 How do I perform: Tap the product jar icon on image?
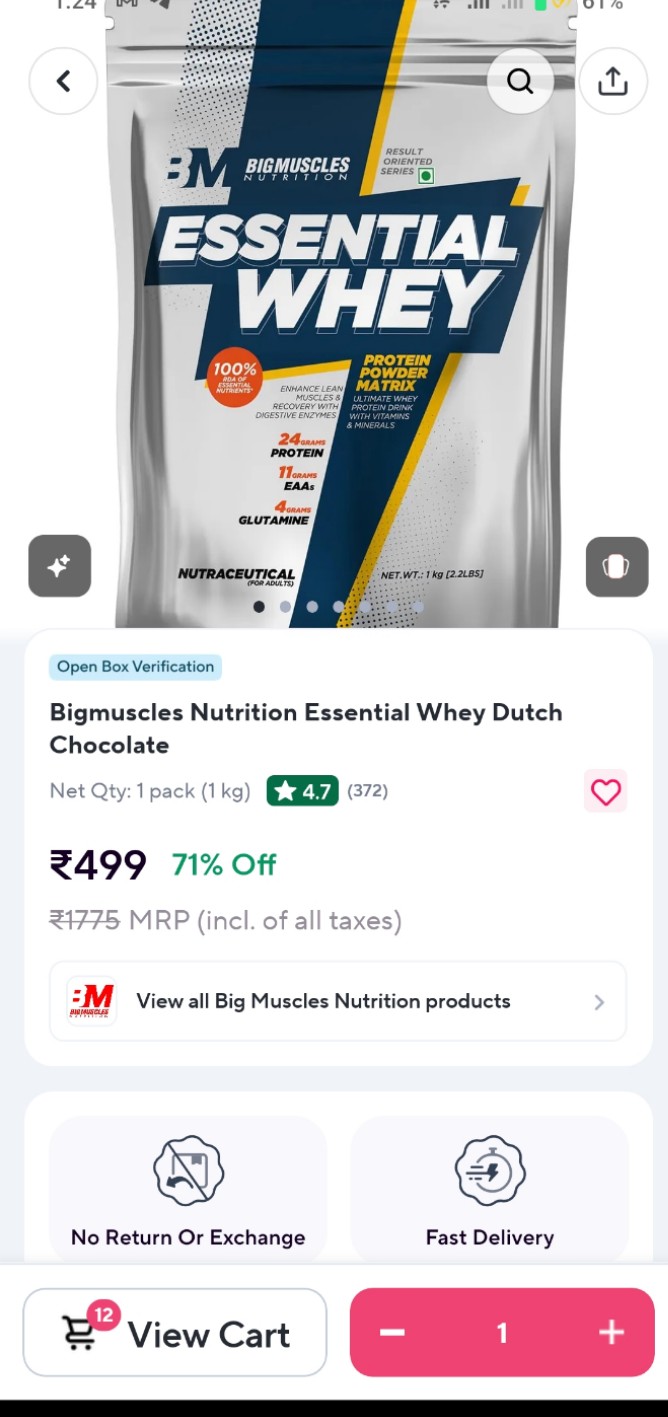(617, 566)
